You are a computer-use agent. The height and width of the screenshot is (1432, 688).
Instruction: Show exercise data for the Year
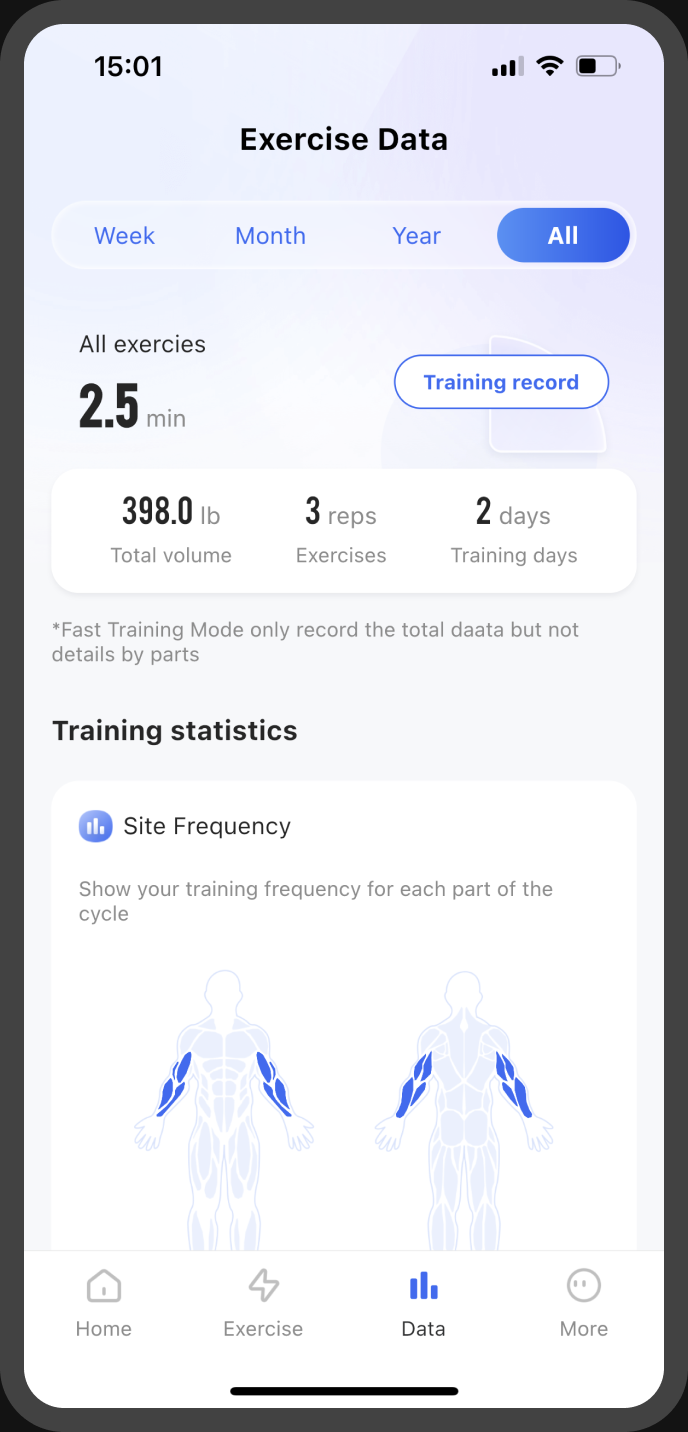pyautogui.click(x=416, y=236)
